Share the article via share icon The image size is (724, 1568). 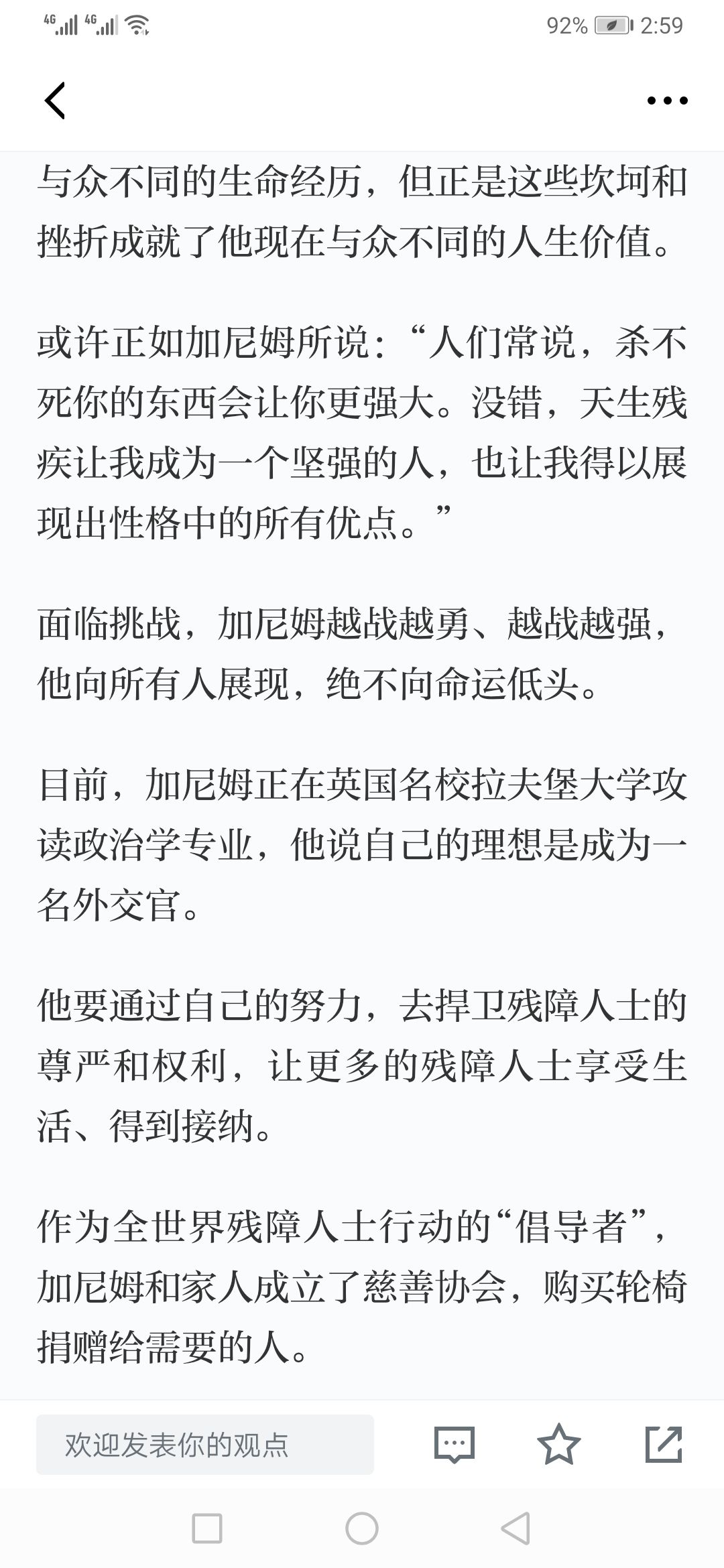click(x=664, y=1444)
